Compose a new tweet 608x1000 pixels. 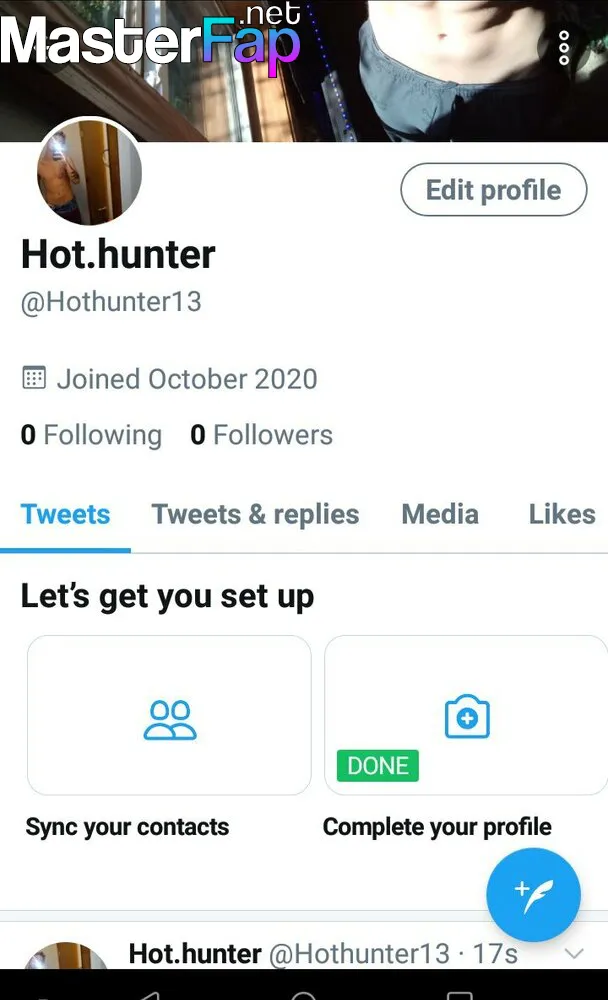tap(533, 895)
